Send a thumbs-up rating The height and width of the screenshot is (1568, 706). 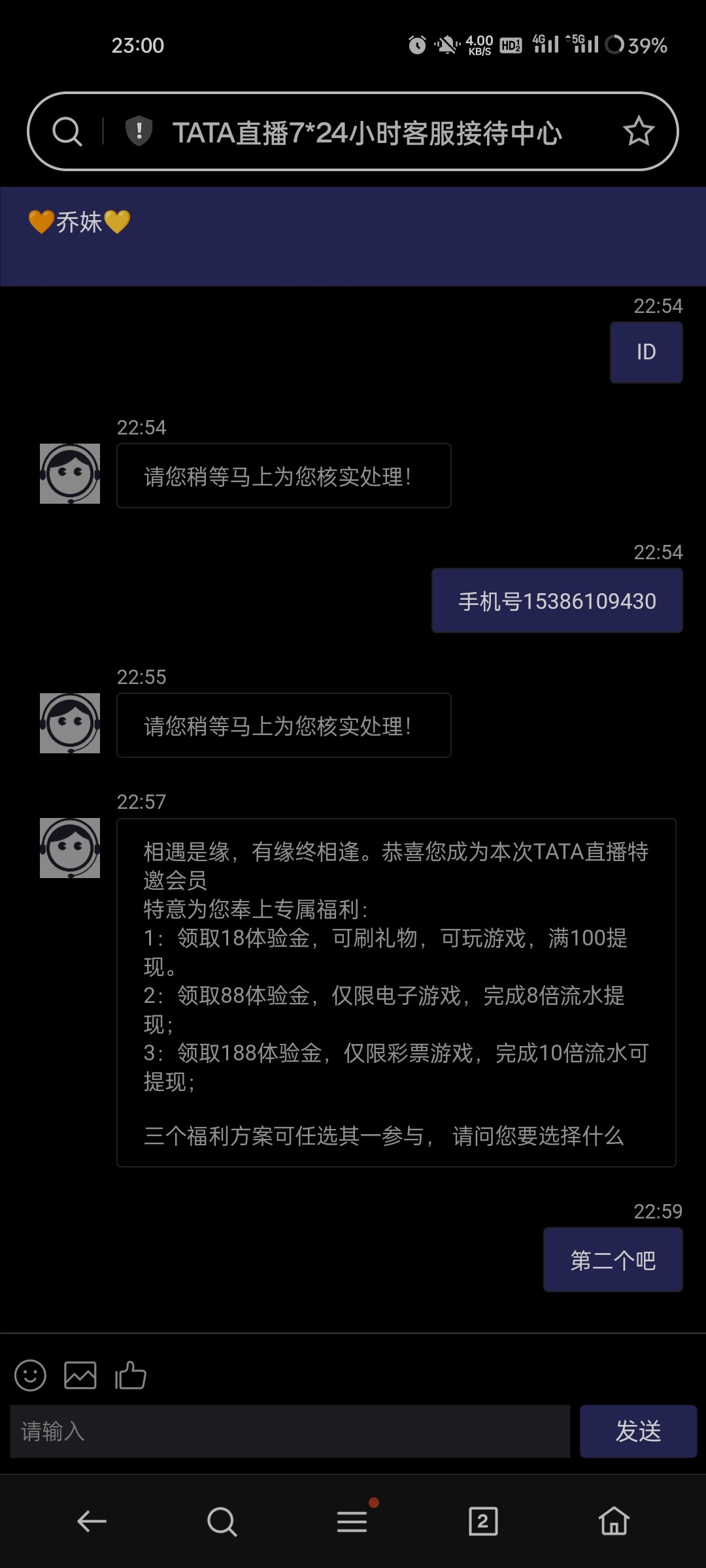point(131,1375)
